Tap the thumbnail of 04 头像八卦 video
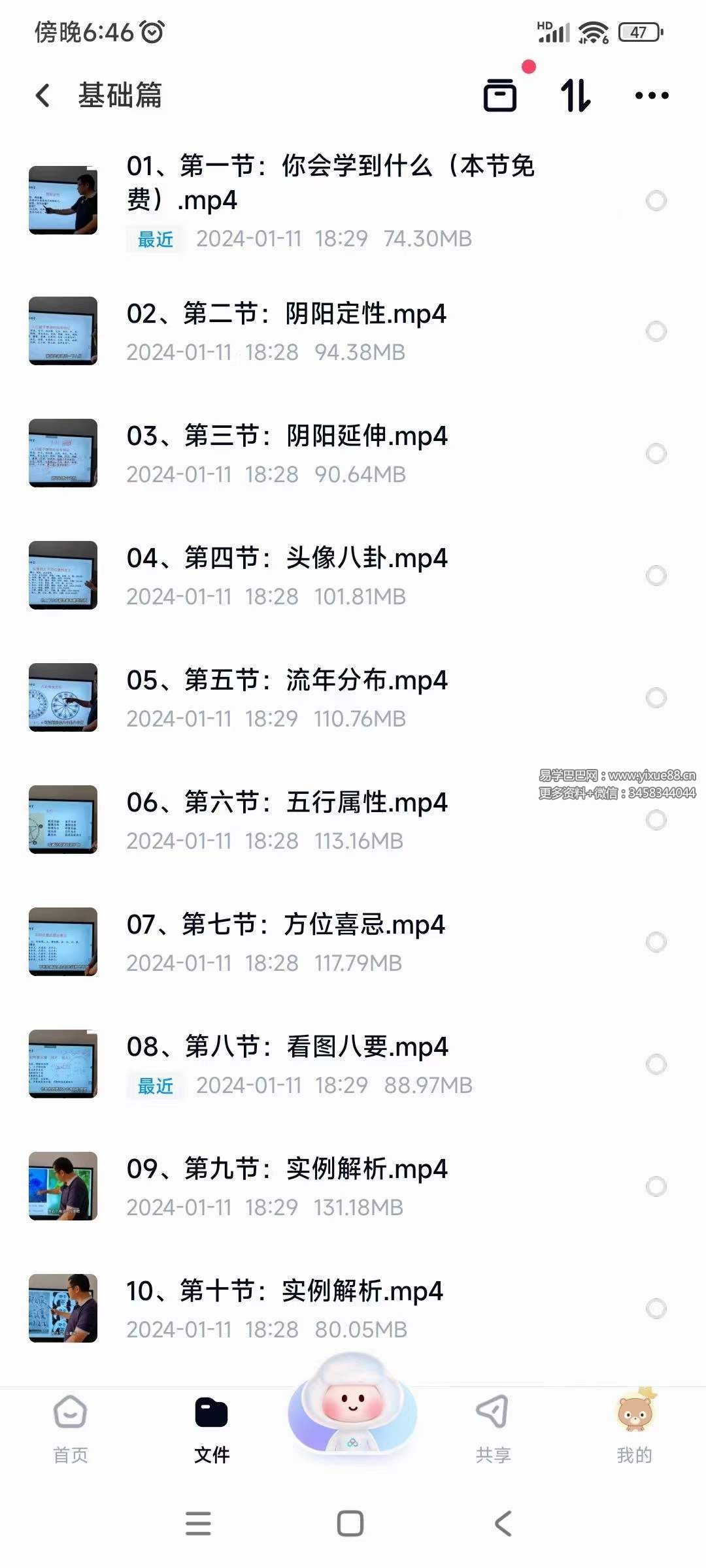Screen dimensions: 706x1568 63,575
